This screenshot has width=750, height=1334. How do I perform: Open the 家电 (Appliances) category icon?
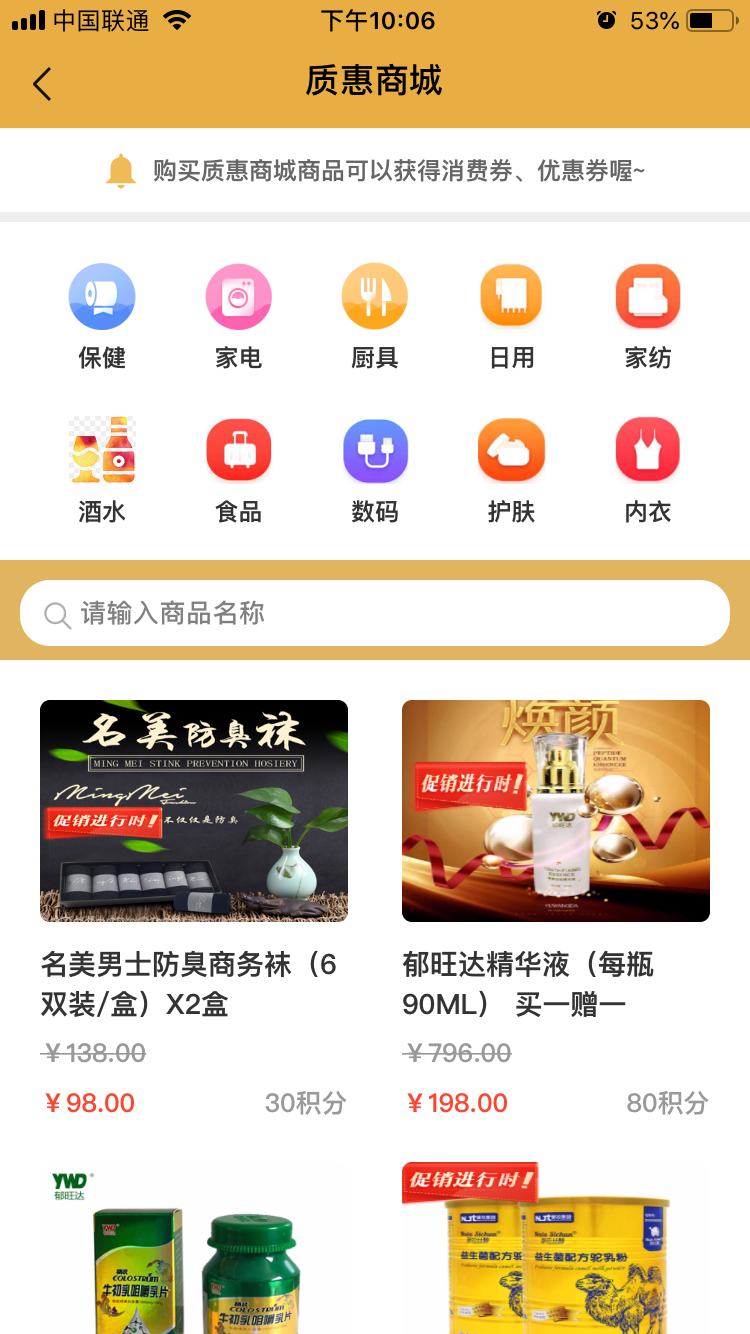tap(238, 296)
